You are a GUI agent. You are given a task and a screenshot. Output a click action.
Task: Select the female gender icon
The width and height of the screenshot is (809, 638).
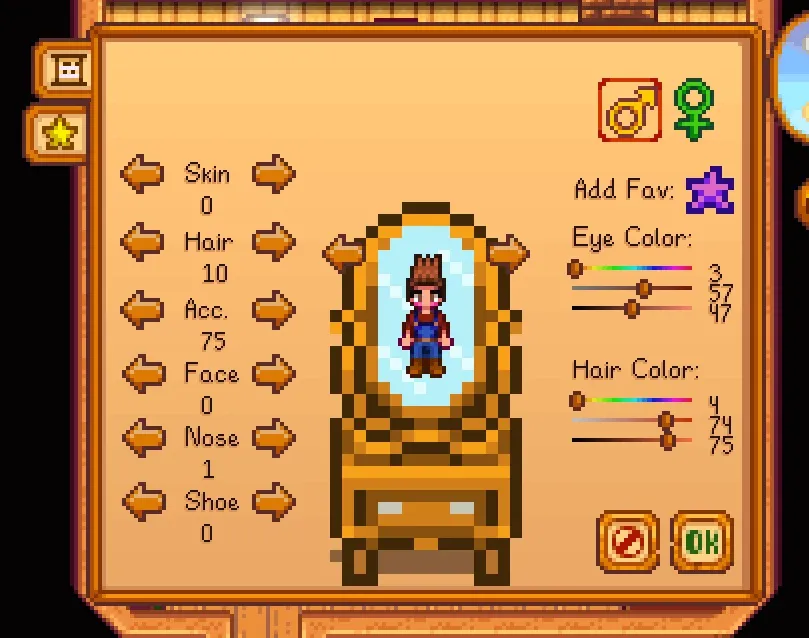693,109
